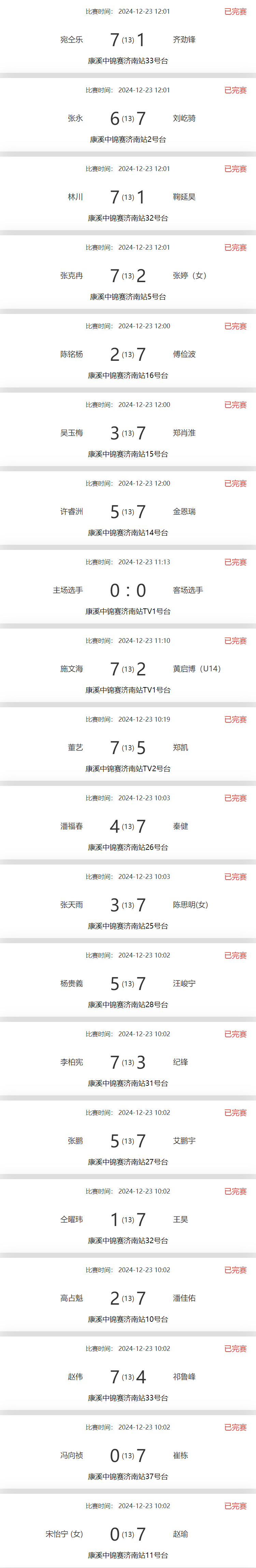Open the match 潘福春 vs 秦健
This screenshot has width=256, height=1568.
128,826
